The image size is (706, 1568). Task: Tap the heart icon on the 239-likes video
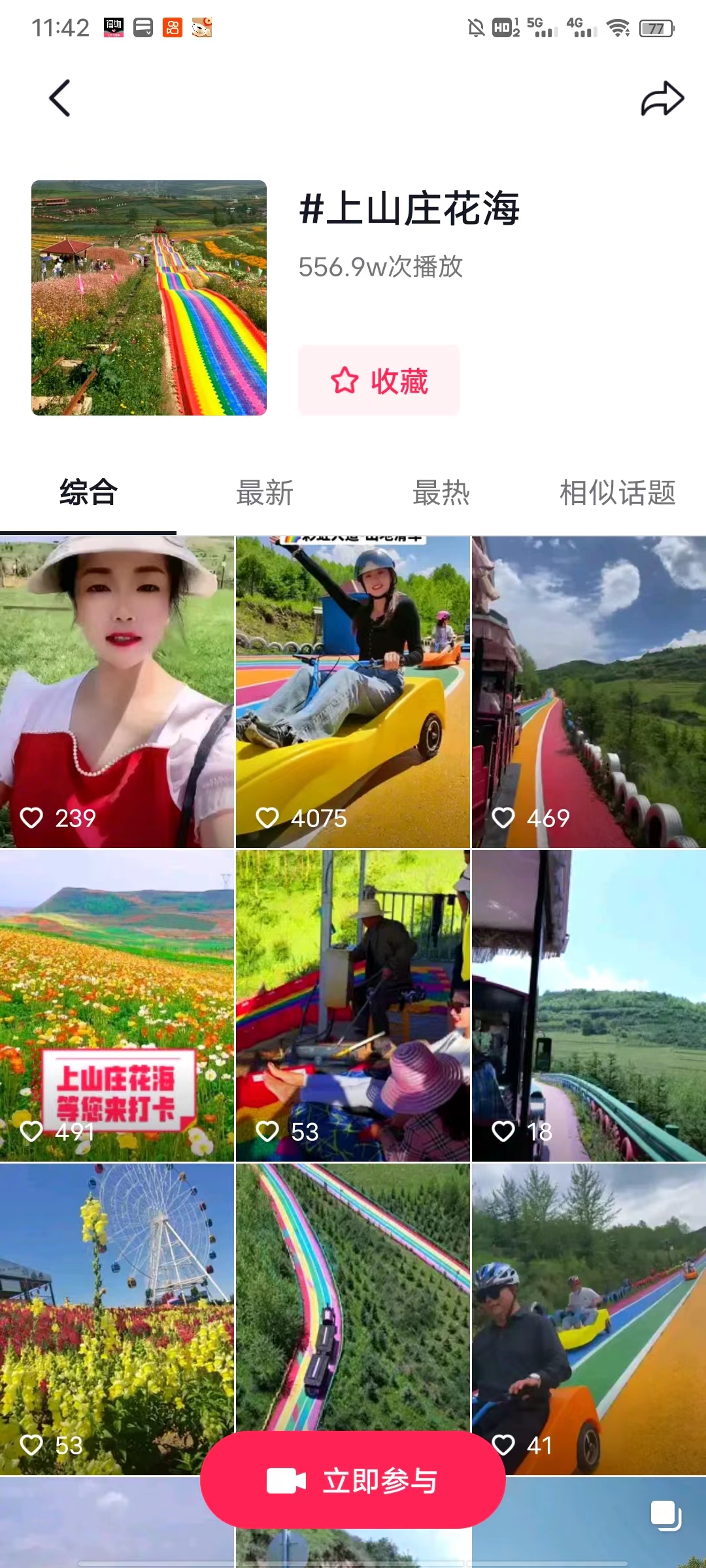click(x=33, y=817)
